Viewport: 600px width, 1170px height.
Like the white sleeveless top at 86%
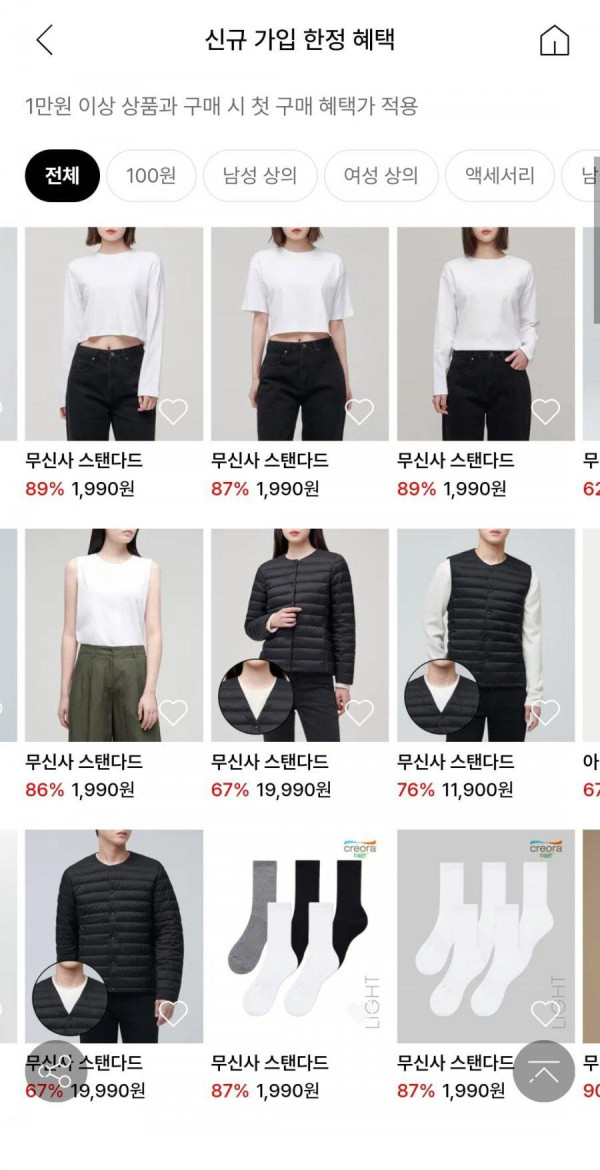[x=173, y=712]
